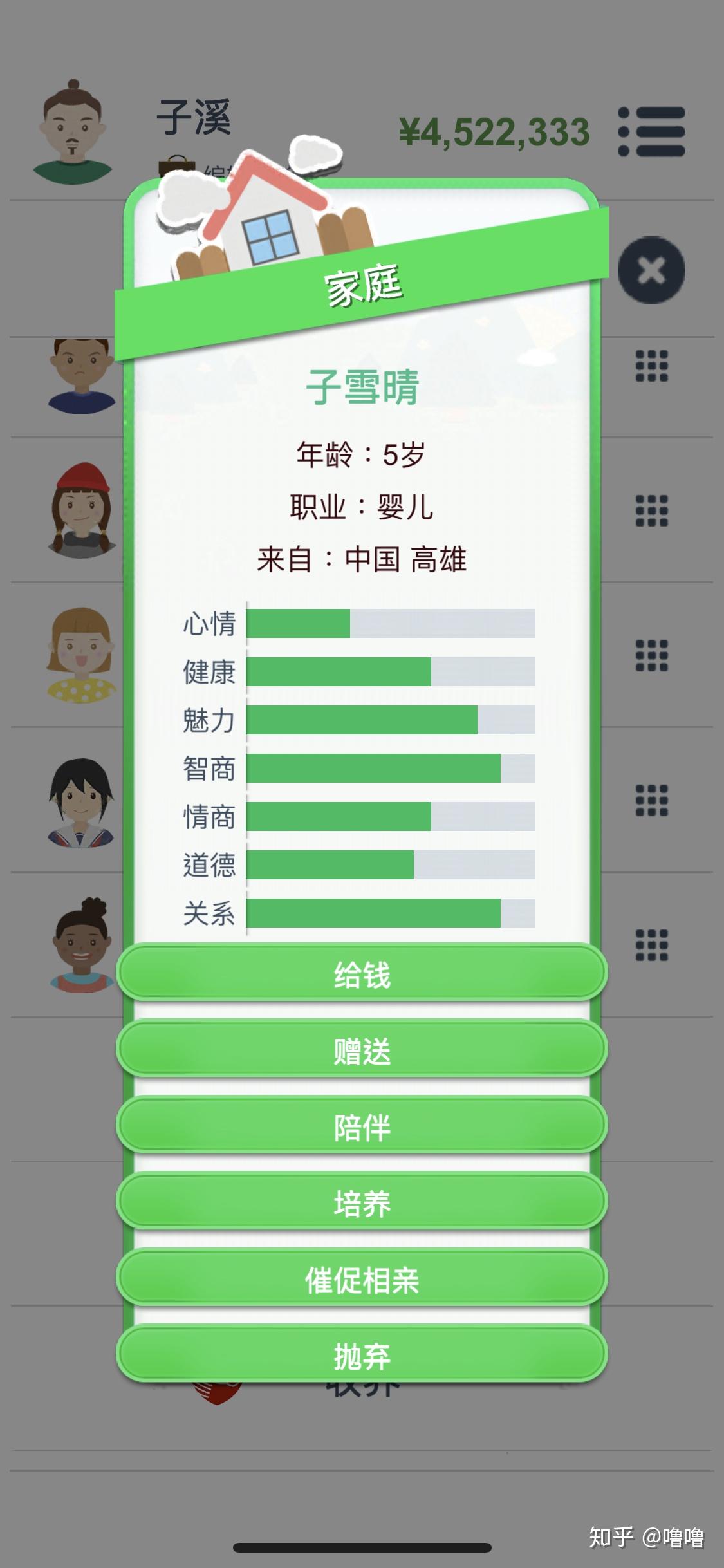
Task: Tap the grid icon beside the curly-hair child
Action: [x=651, y=946]
